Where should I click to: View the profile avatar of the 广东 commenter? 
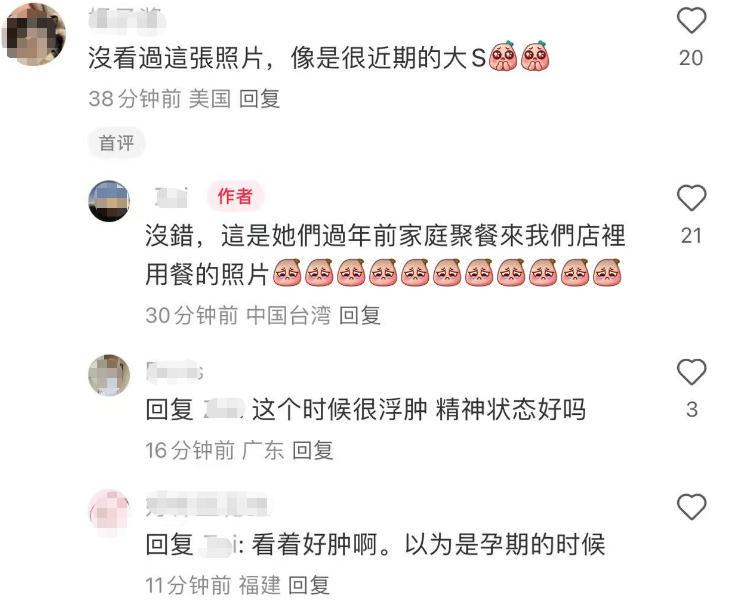tap(109, 375)
